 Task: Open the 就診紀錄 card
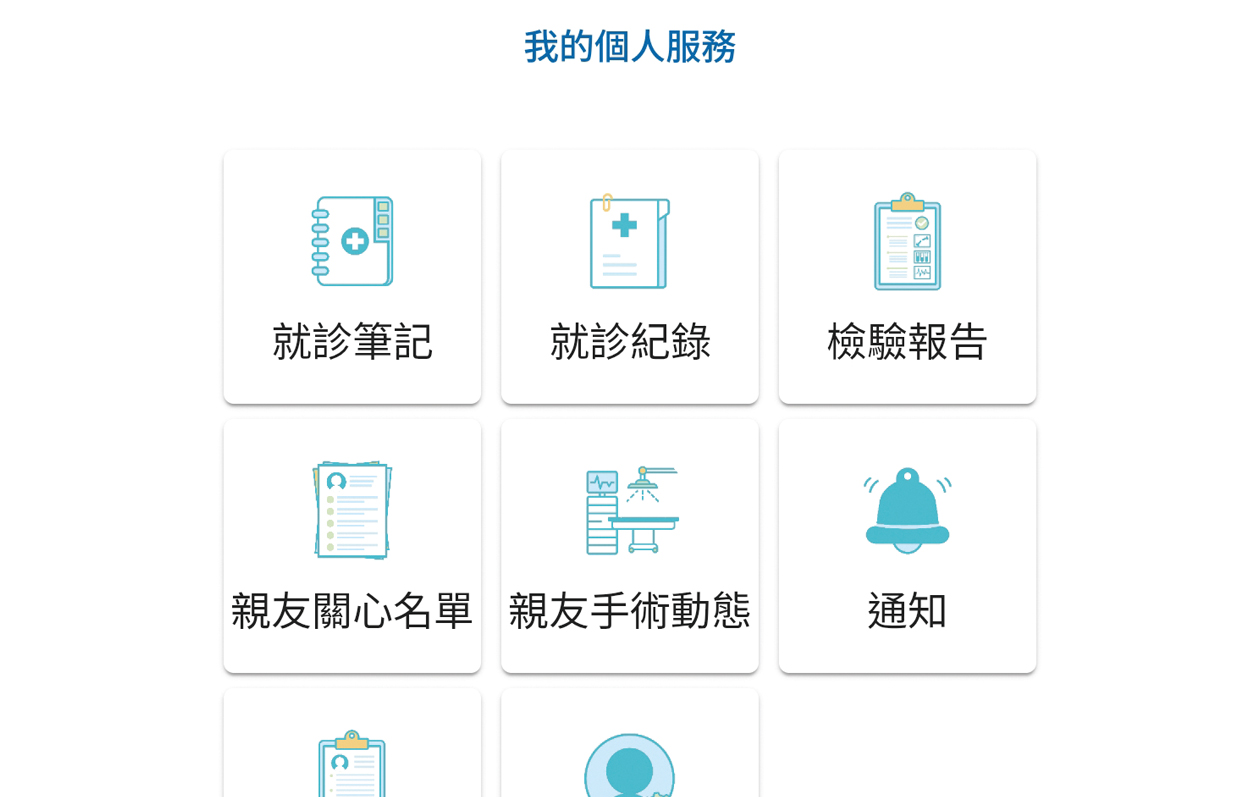coord(629,277)
